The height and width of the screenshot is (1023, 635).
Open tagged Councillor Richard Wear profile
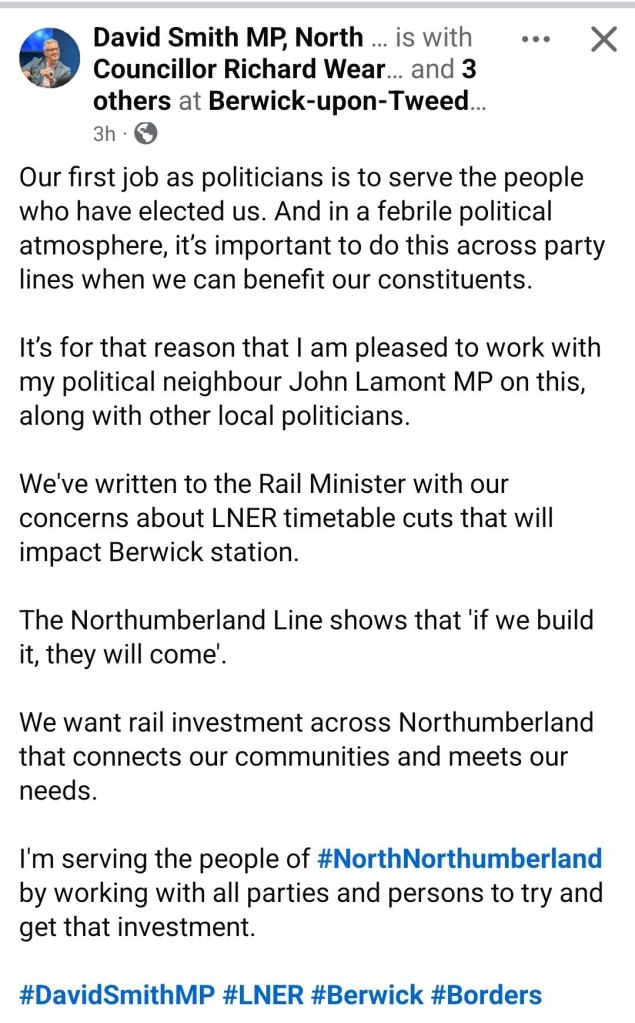tap(240, 70)
